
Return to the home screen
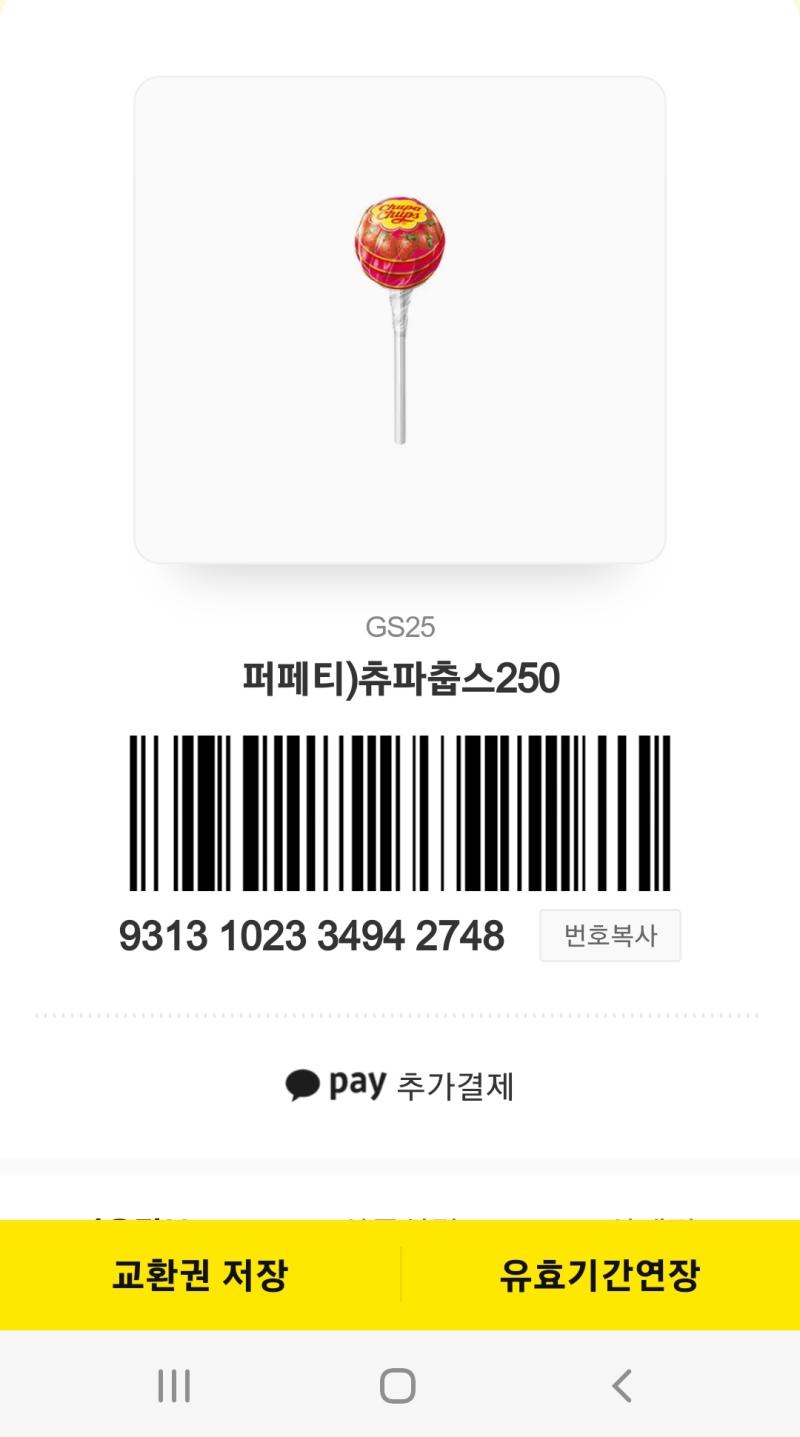pos(398,1386)
